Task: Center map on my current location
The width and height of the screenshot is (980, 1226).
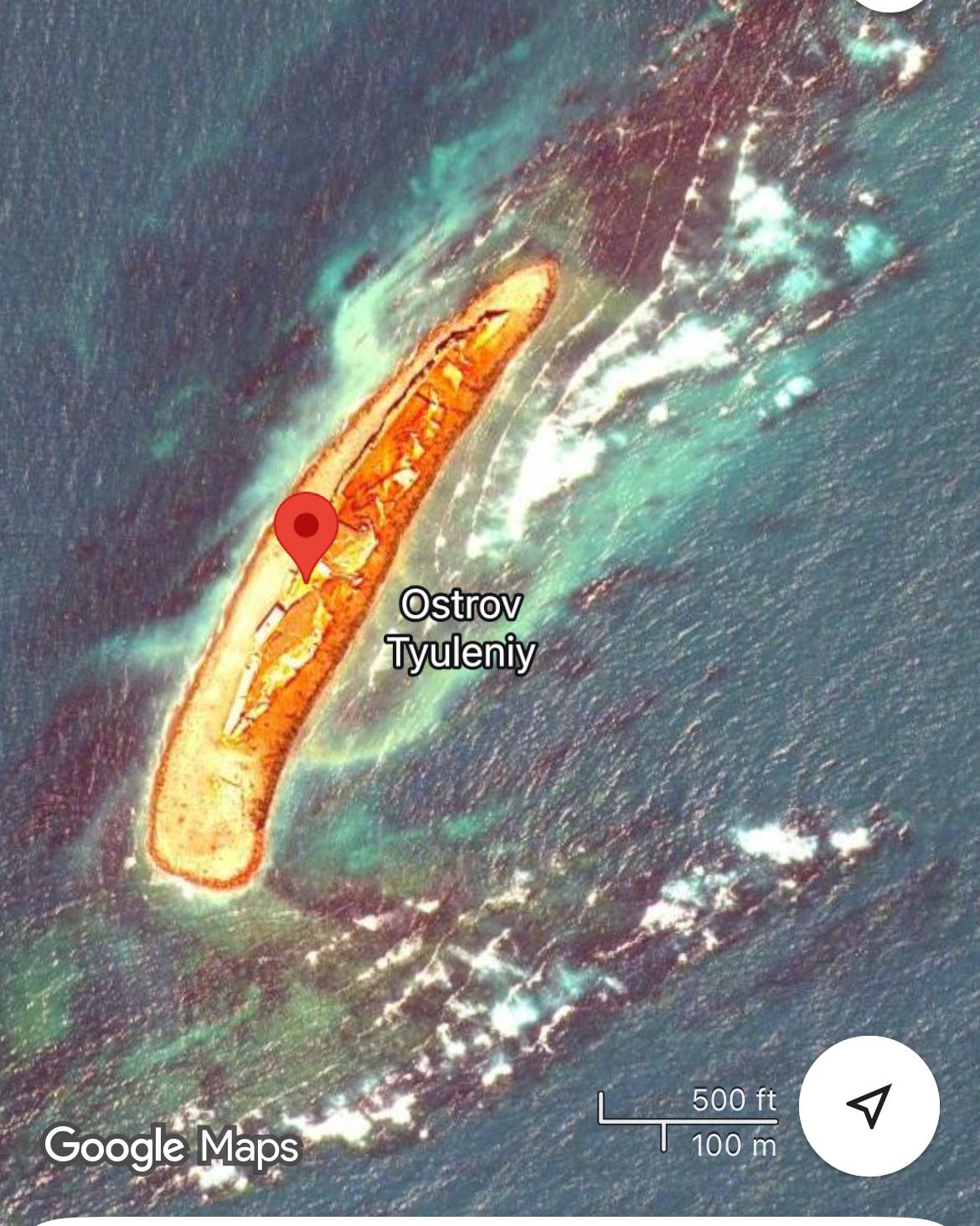Action: pos(869,1106)
